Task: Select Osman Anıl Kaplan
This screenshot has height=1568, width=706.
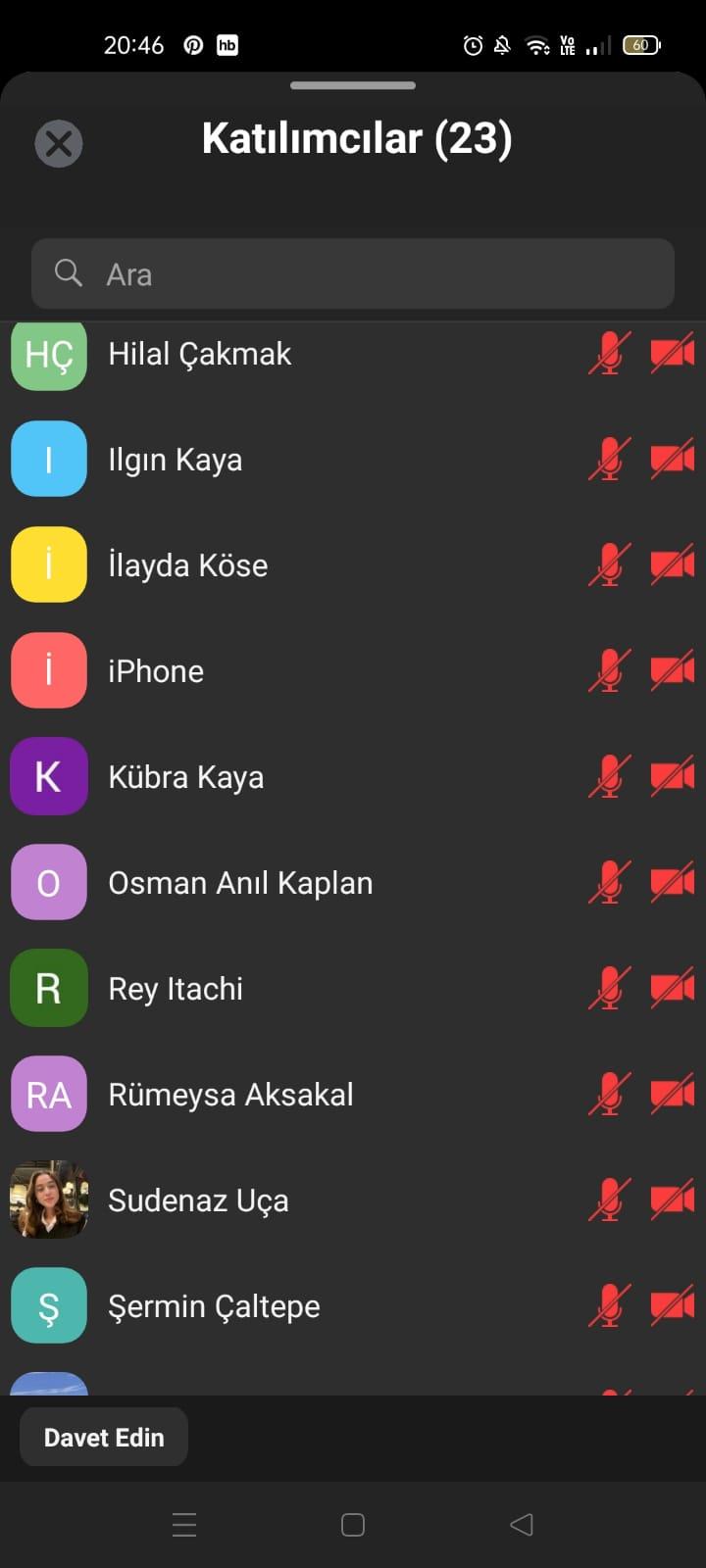Action: click(x=353, y=882)
